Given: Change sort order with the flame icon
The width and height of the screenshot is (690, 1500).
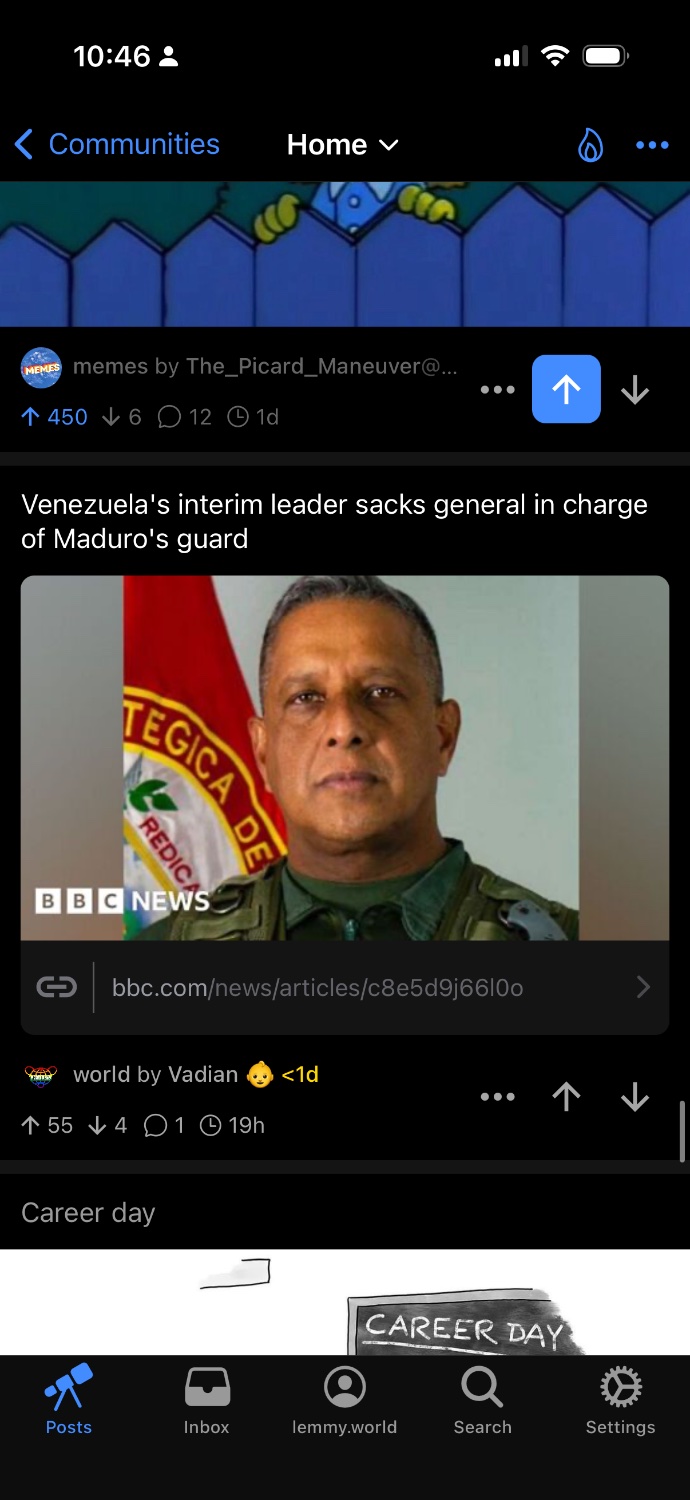Looking at the screenshot, I should 590,146.
